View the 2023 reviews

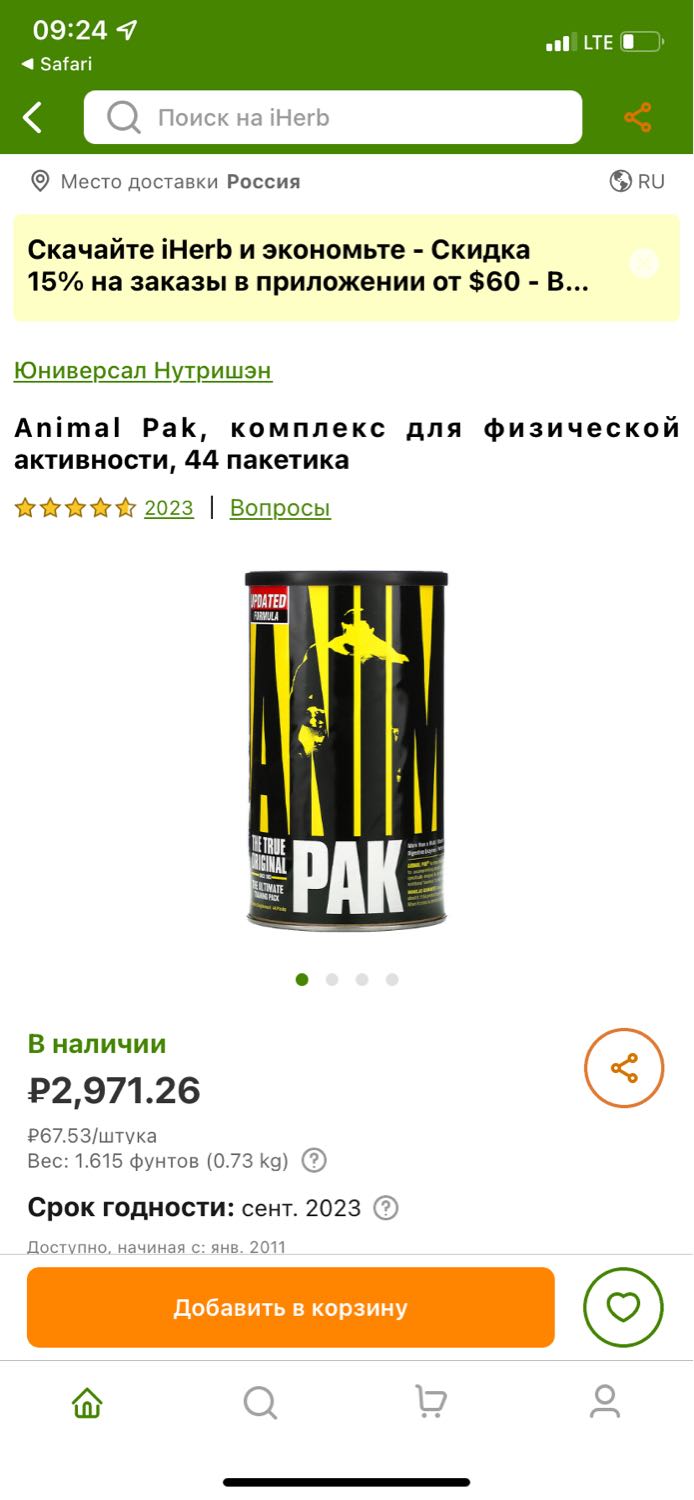point(169,508)
